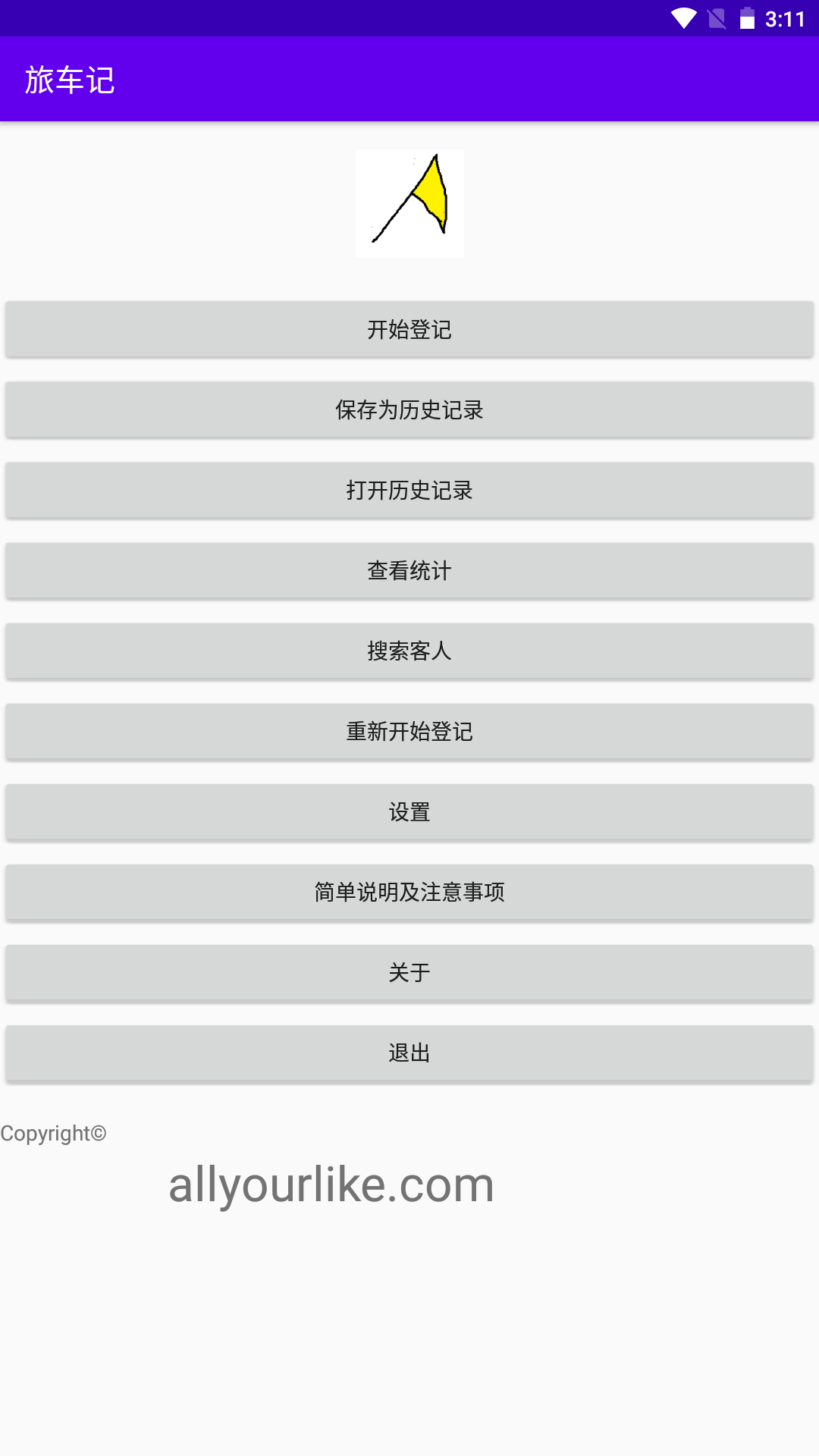Exit the app with 退出

click(409, 1053)
